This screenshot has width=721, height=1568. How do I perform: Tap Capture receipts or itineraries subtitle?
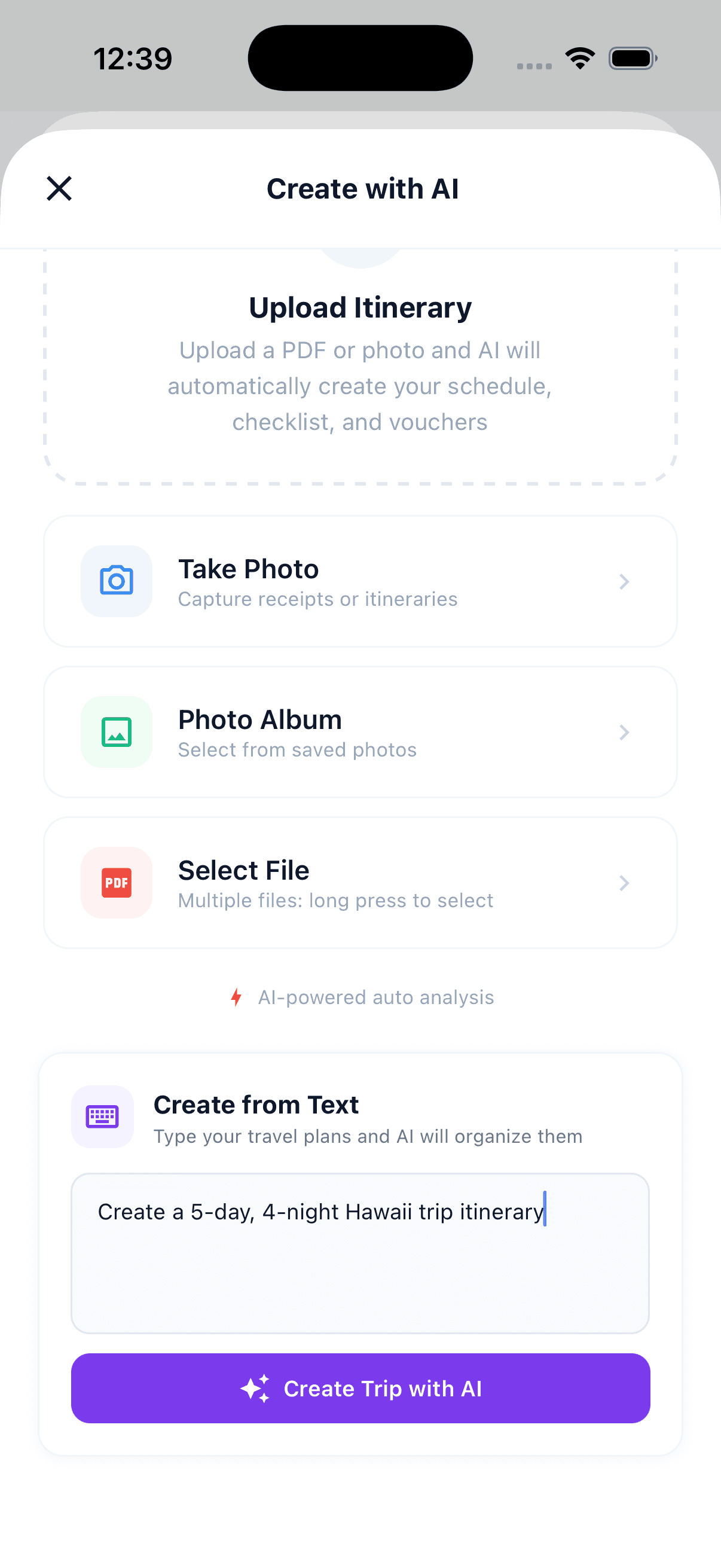tap(317, 599)
